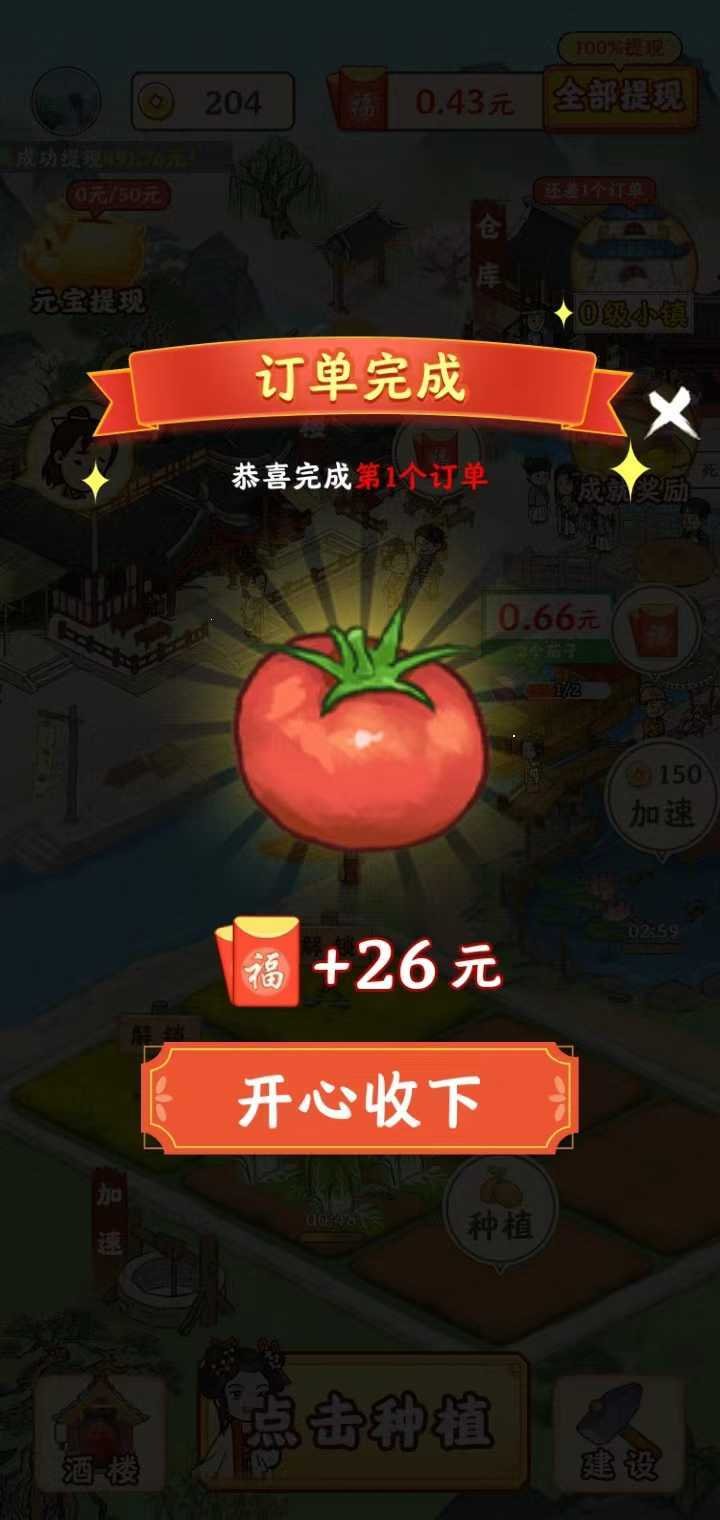Tap the 开心收下 button
This screenshot has width=720, height=1520.
(359, 1099)
